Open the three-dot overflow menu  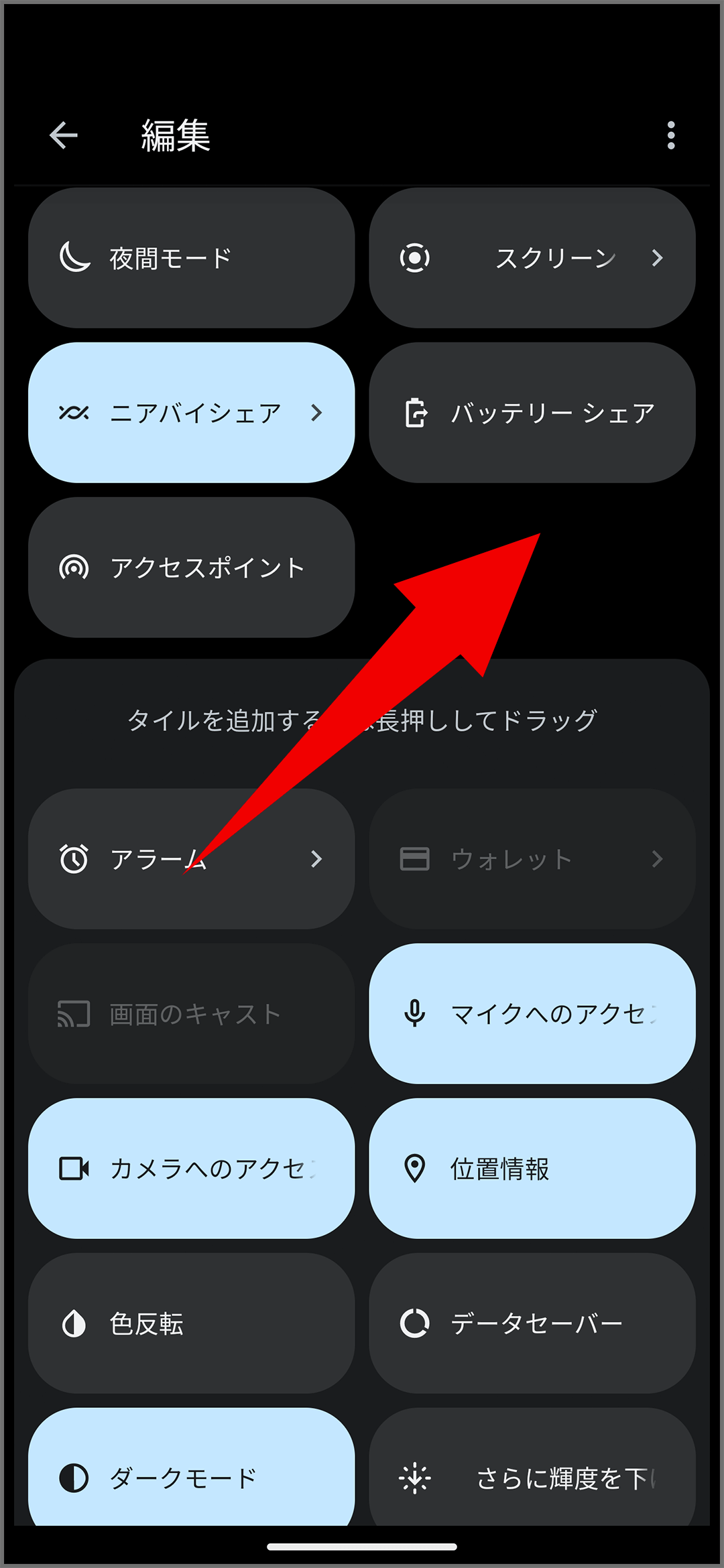click(x=670, y=135)
